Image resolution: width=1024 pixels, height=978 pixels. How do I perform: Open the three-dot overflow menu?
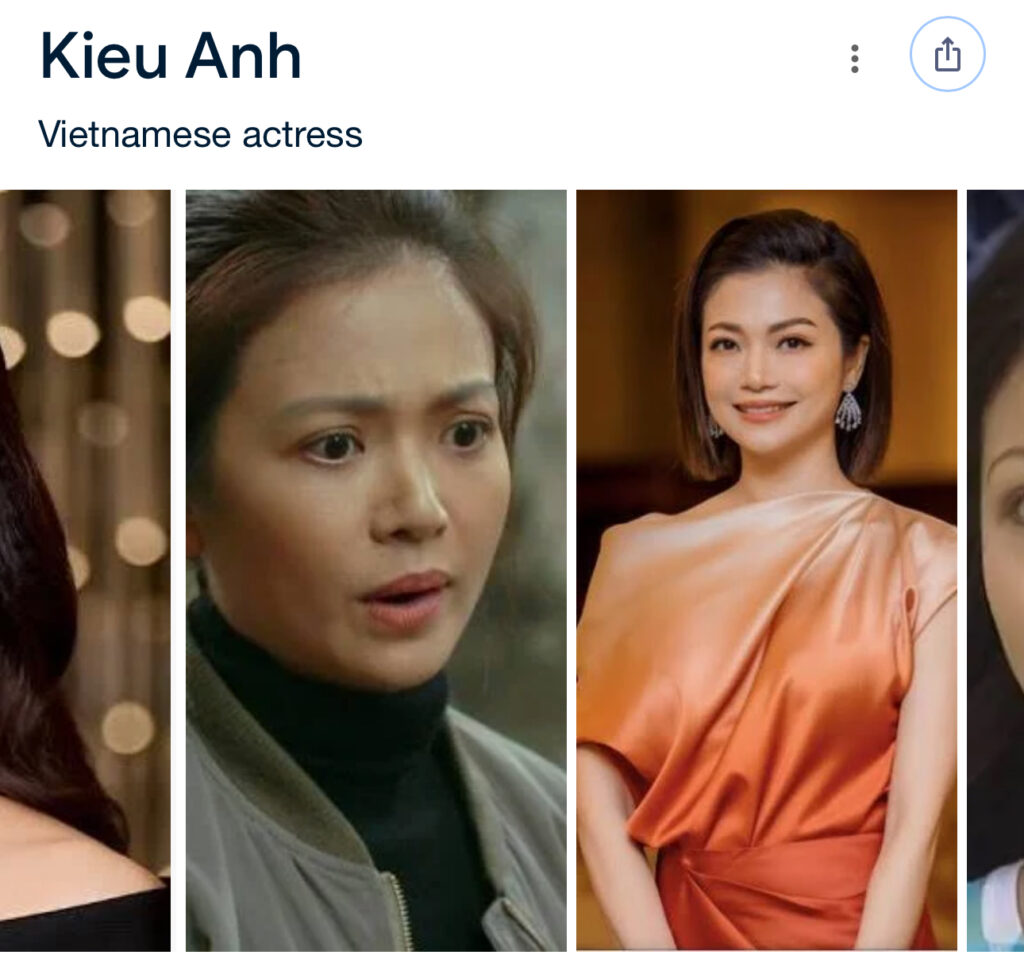point(854,59)
